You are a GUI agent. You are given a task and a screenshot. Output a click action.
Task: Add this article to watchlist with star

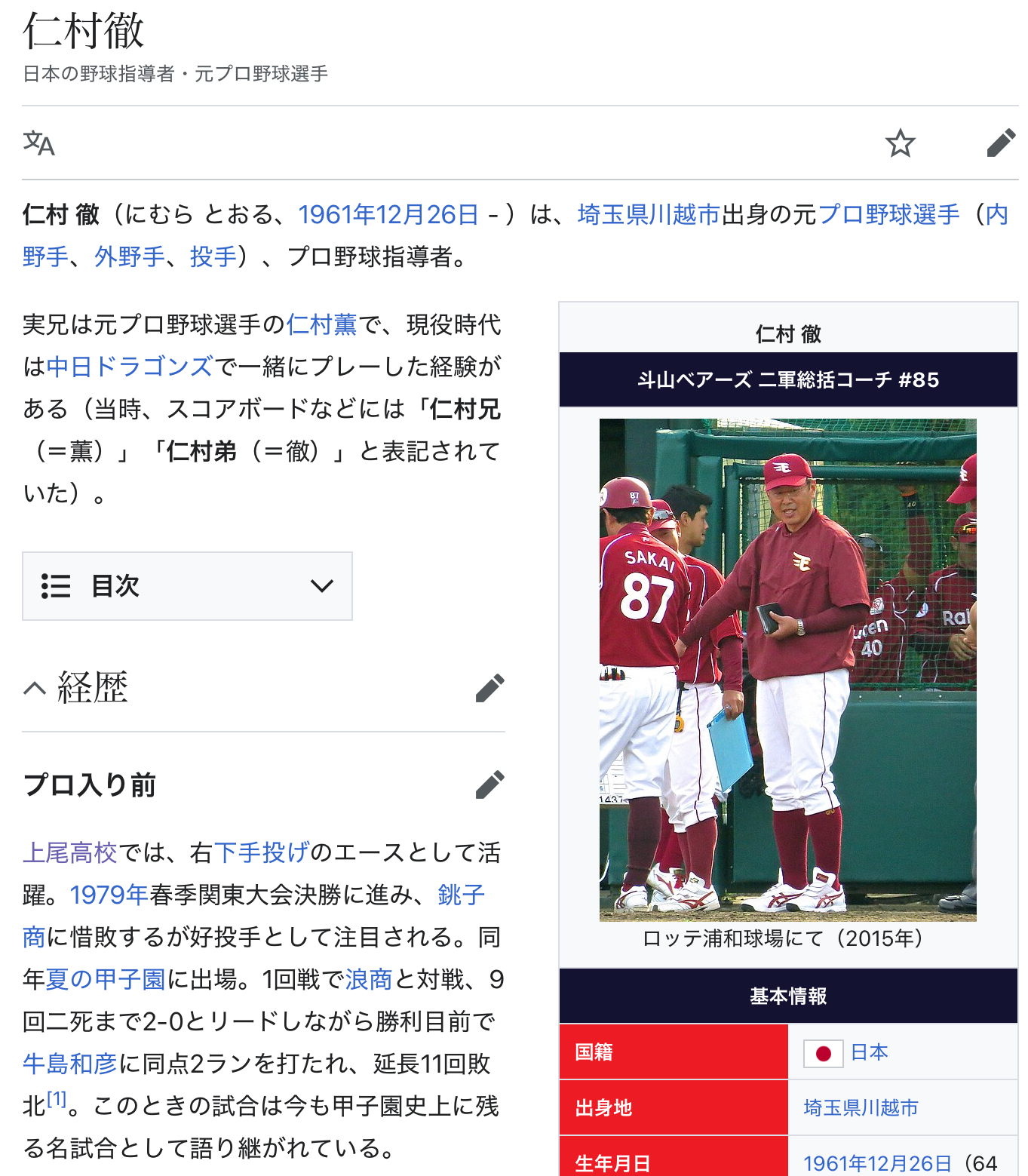point(900,143)
